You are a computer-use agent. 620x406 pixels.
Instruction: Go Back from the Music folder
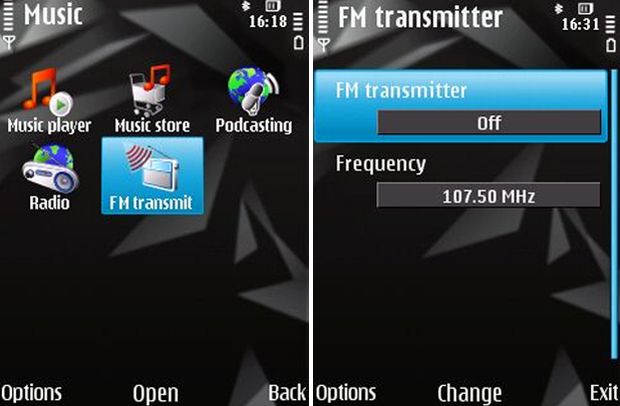pos(287,392)
